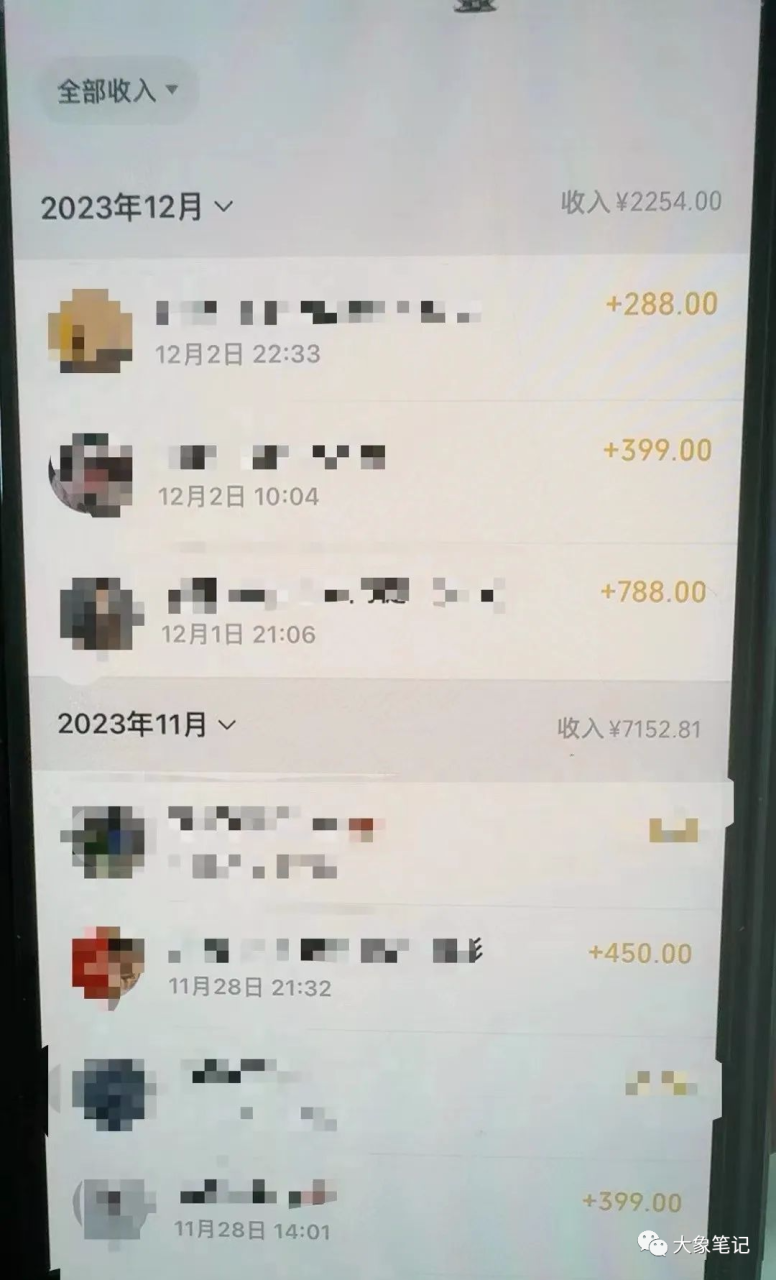Image resolution: width=776 pixels, height=1280 pixels.
Task: Open the 全部收入 filter dropdown
Action: point(117,91)
